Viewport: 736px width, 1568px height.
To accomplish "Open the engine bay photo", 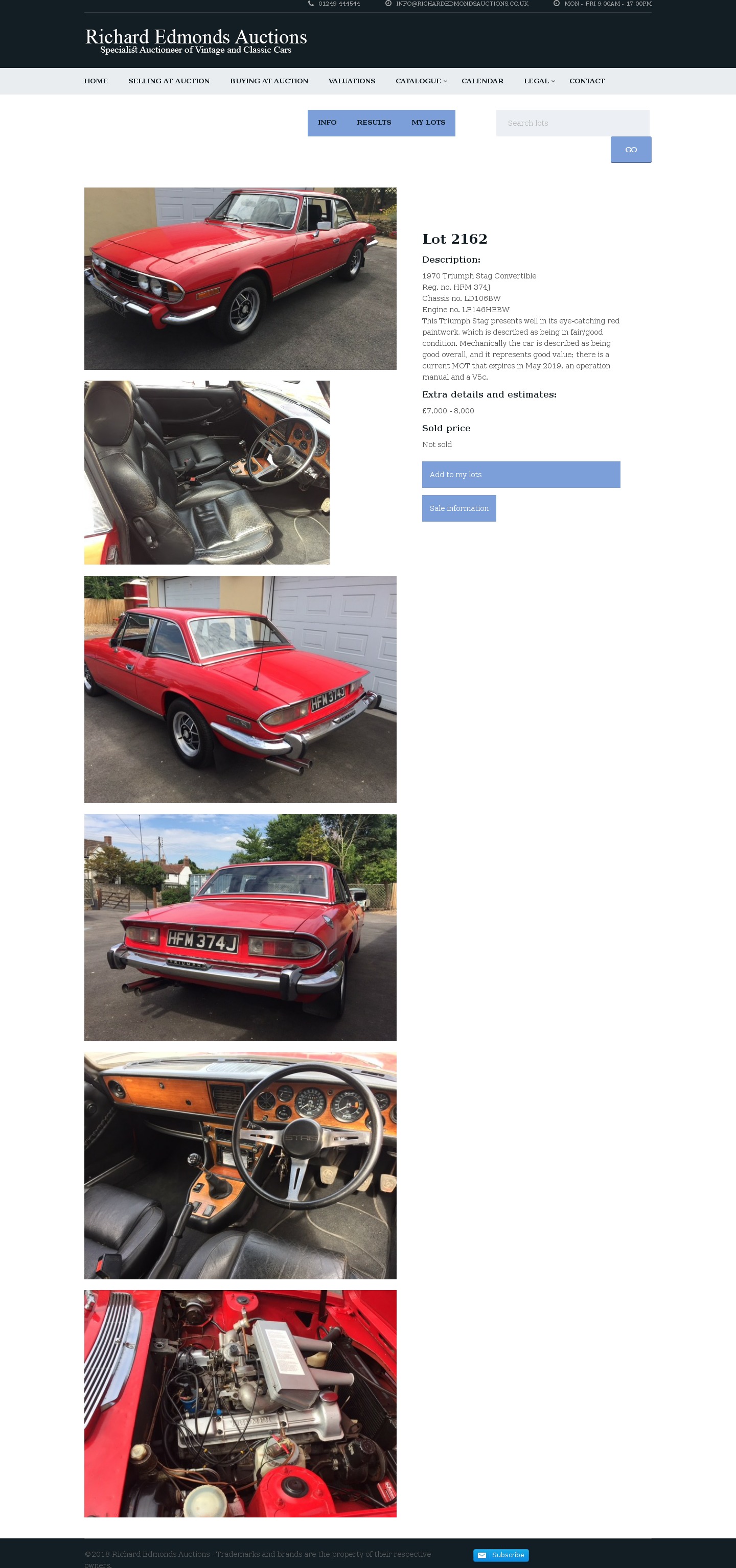I will [240, 1403].
